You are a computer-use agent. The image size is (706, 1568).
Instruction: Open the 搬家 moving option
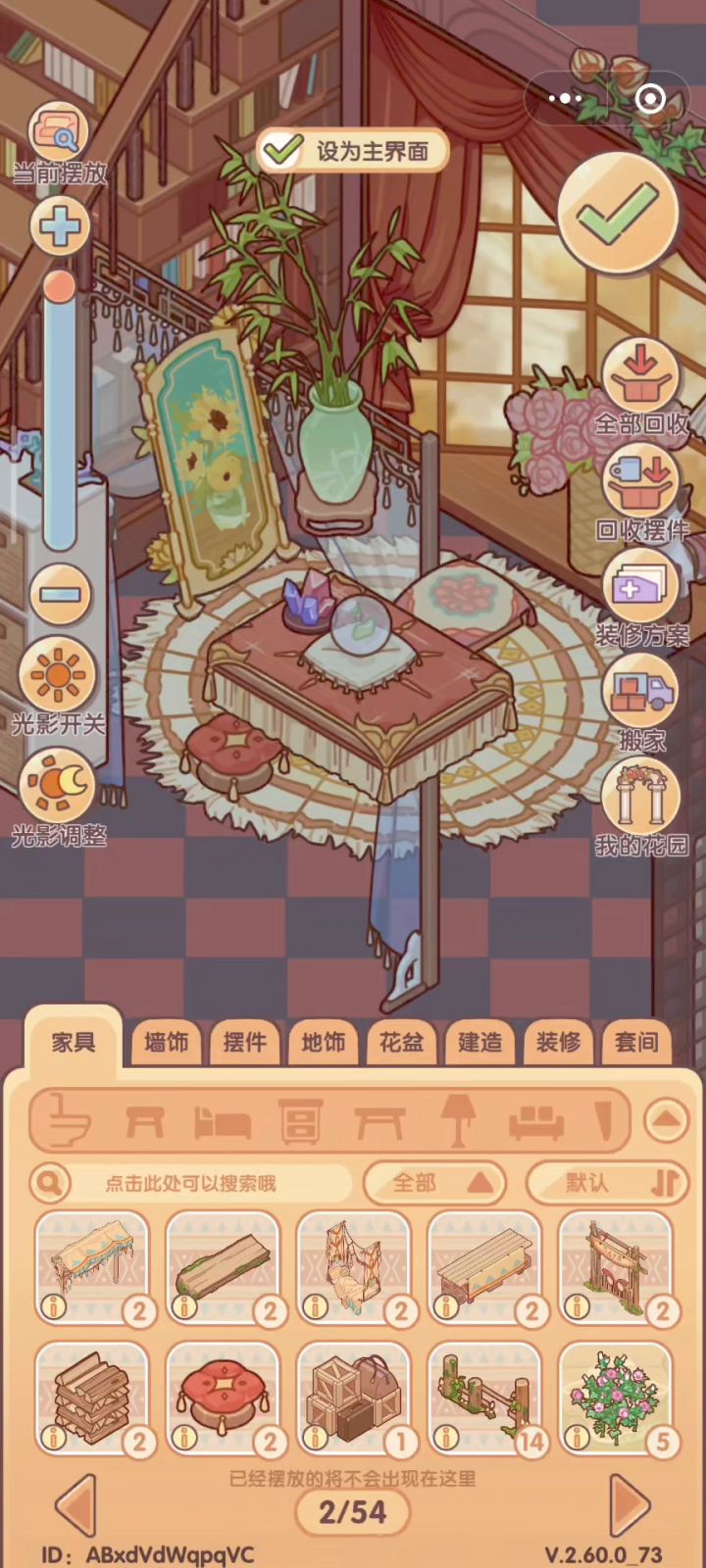tap(642, 703)
